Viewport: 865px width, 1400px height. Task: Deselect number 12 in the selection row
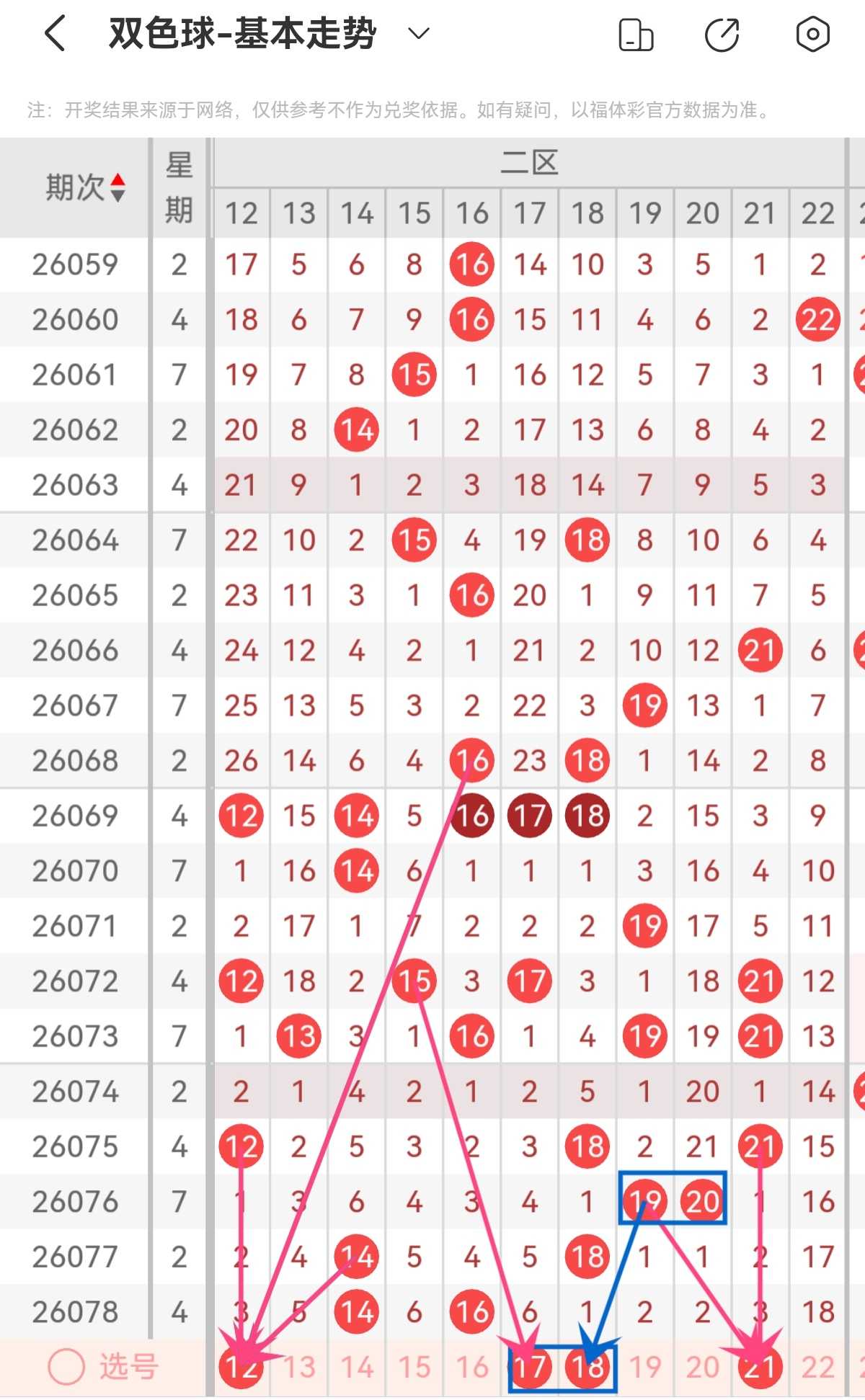[x=241, y=1366]
